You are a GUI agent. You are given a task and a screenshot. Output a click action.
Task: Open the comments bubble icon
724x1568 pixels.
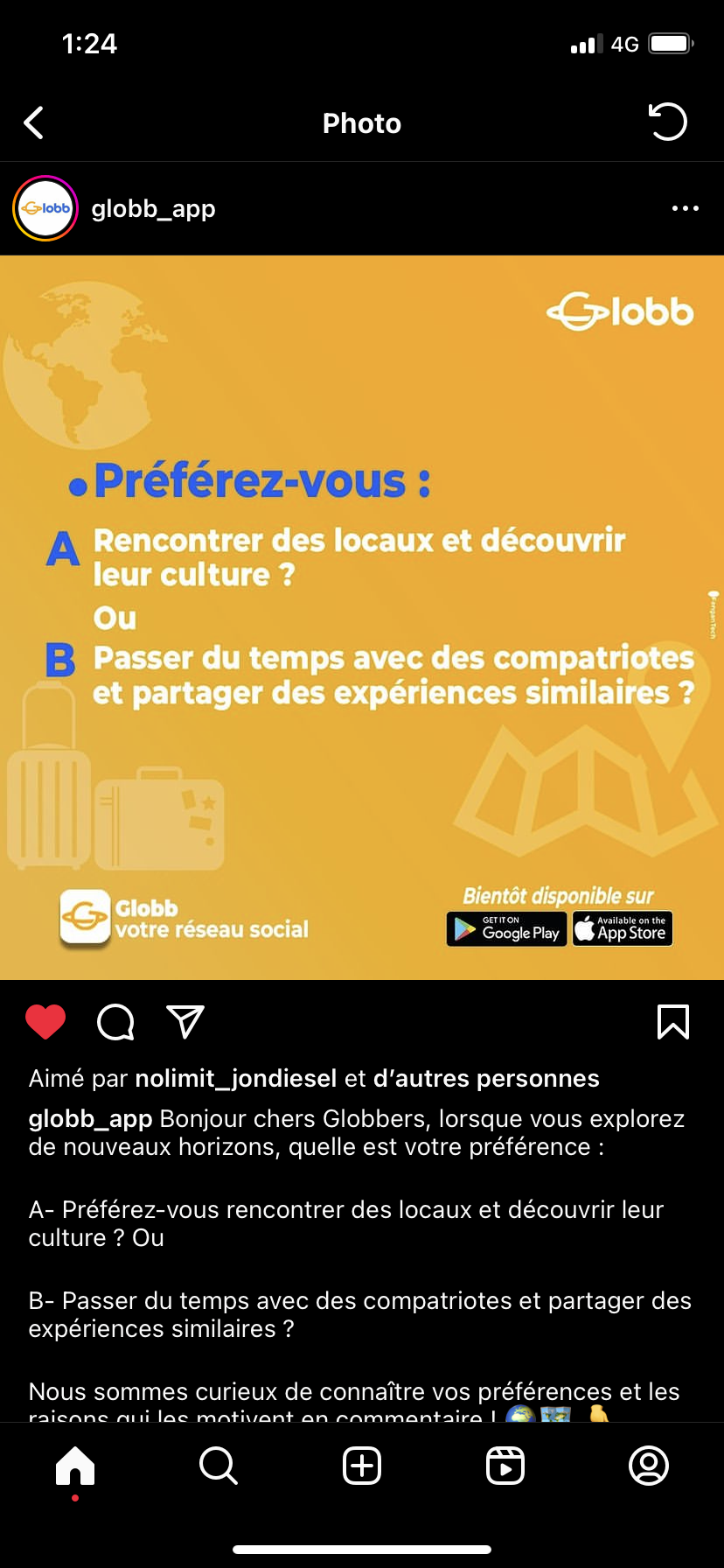pyautogui.click(x=115, y=1022)
